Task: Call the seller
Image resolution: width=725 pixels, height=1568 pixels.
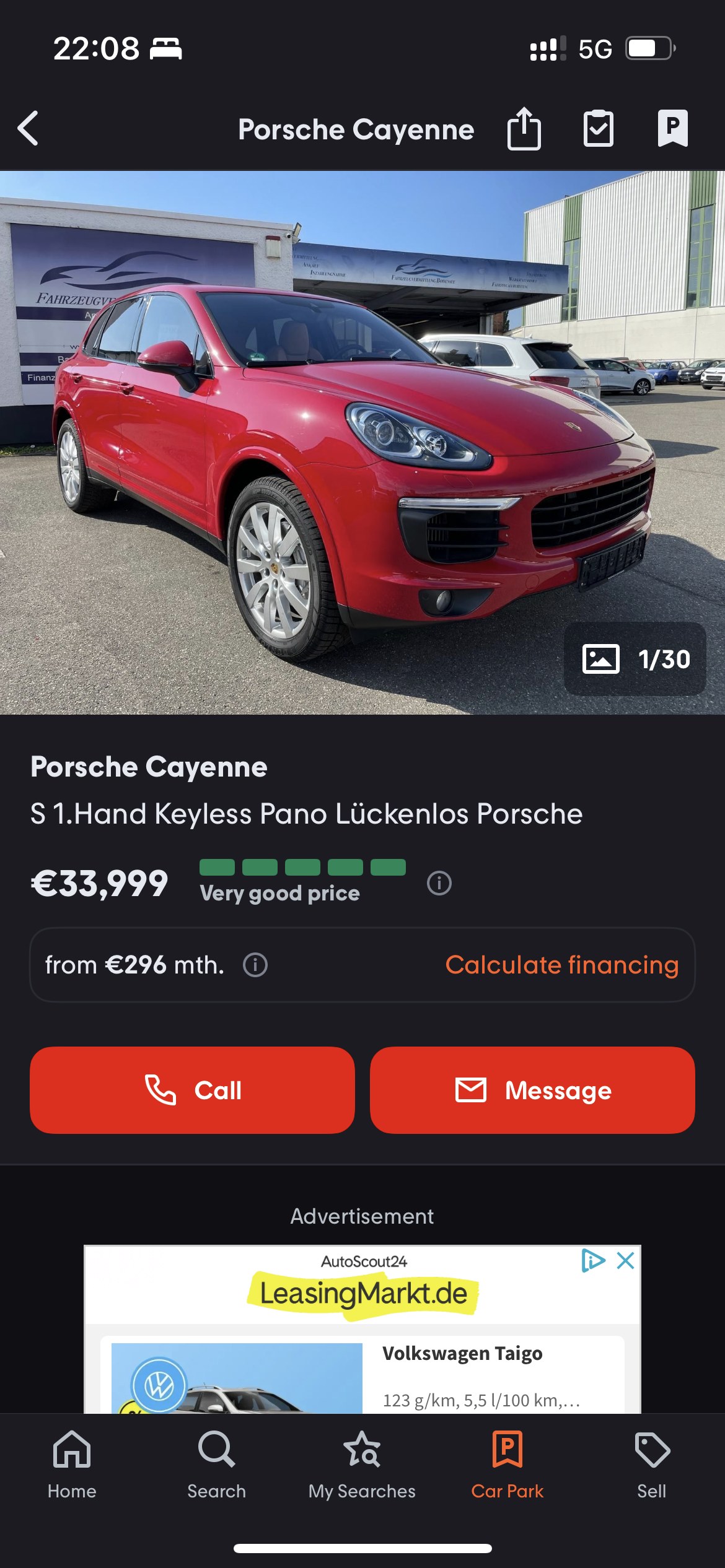Action: 192,1090
